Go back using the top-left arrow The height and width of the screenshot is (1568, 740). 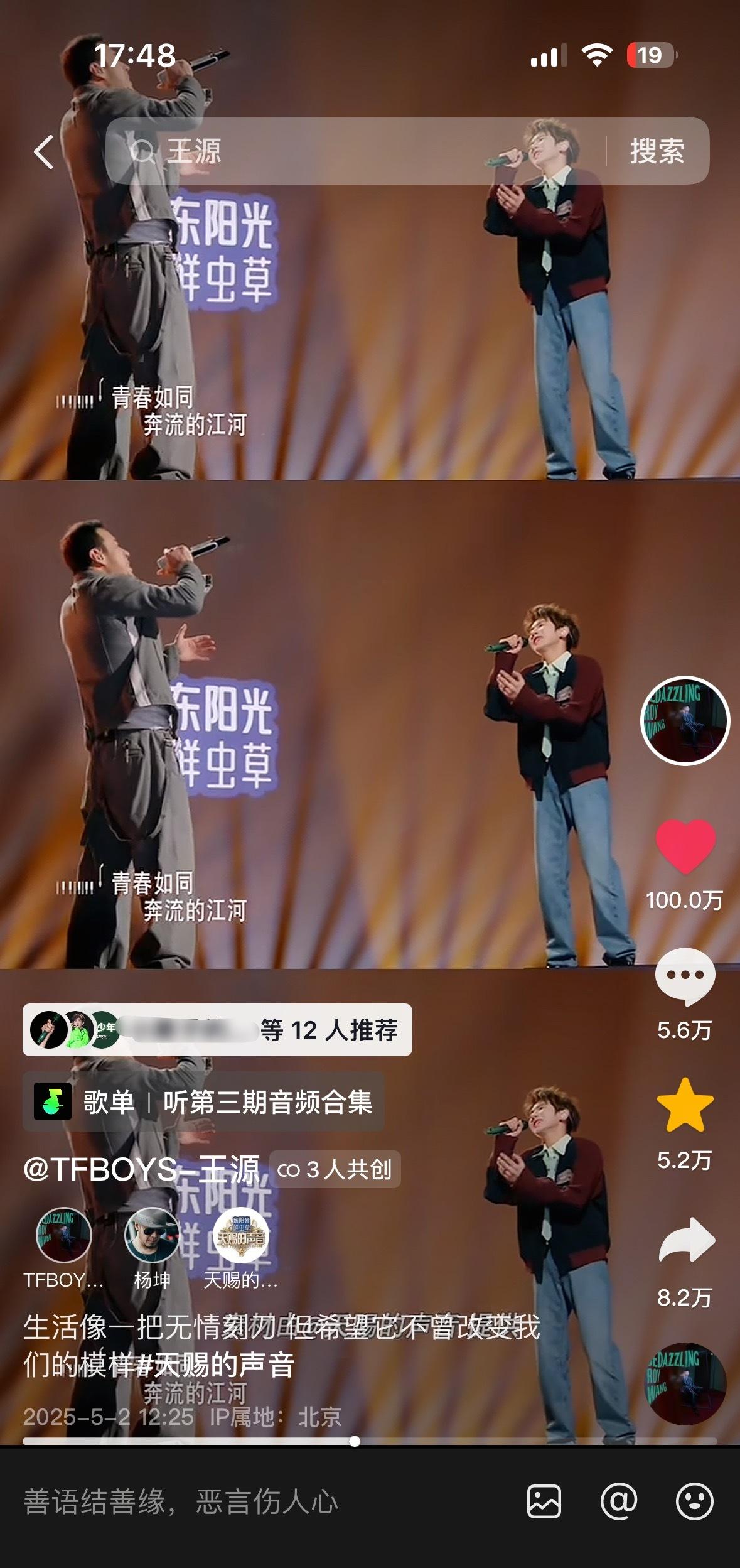pos(43,151)
